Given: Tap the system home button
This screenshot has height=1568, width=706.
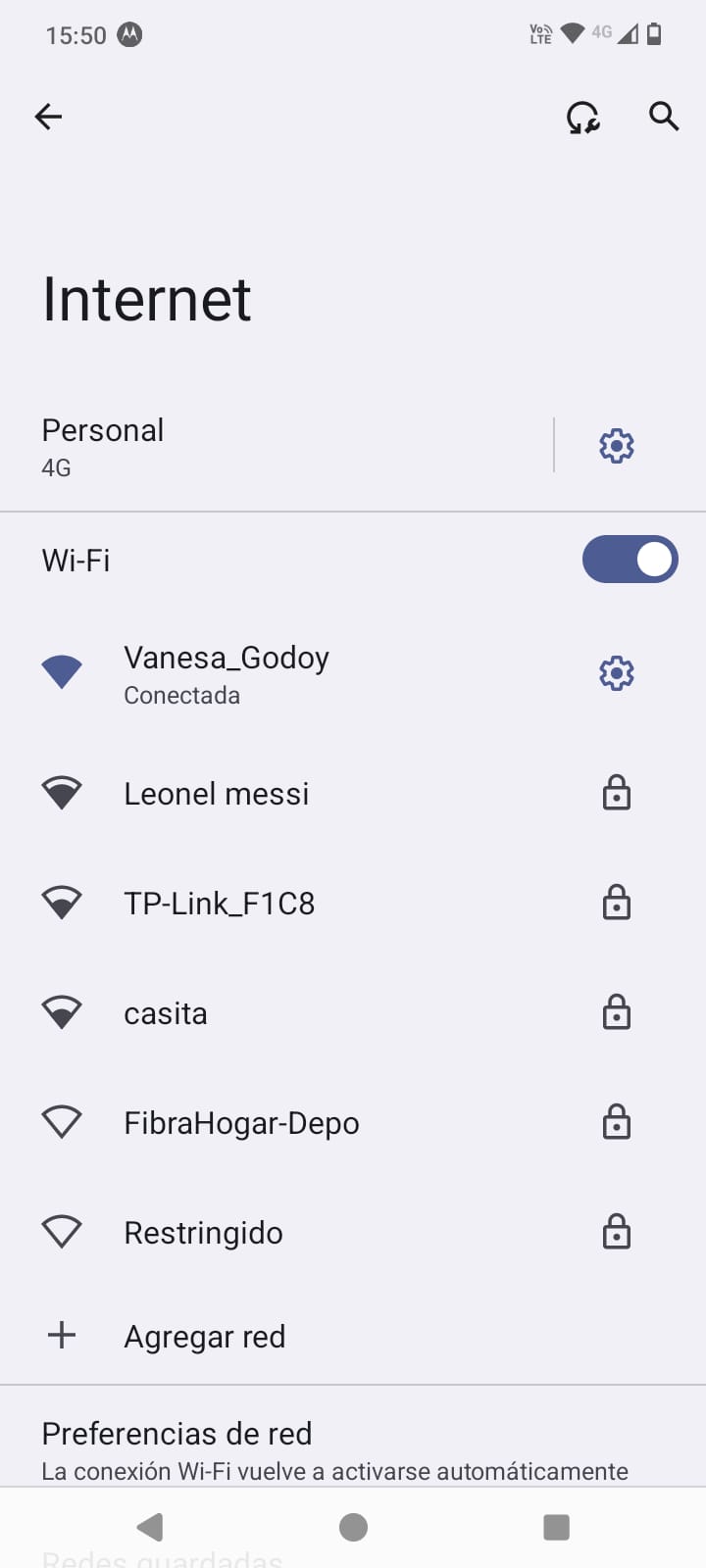Looking at the screenshot, I should (353, 1527).
